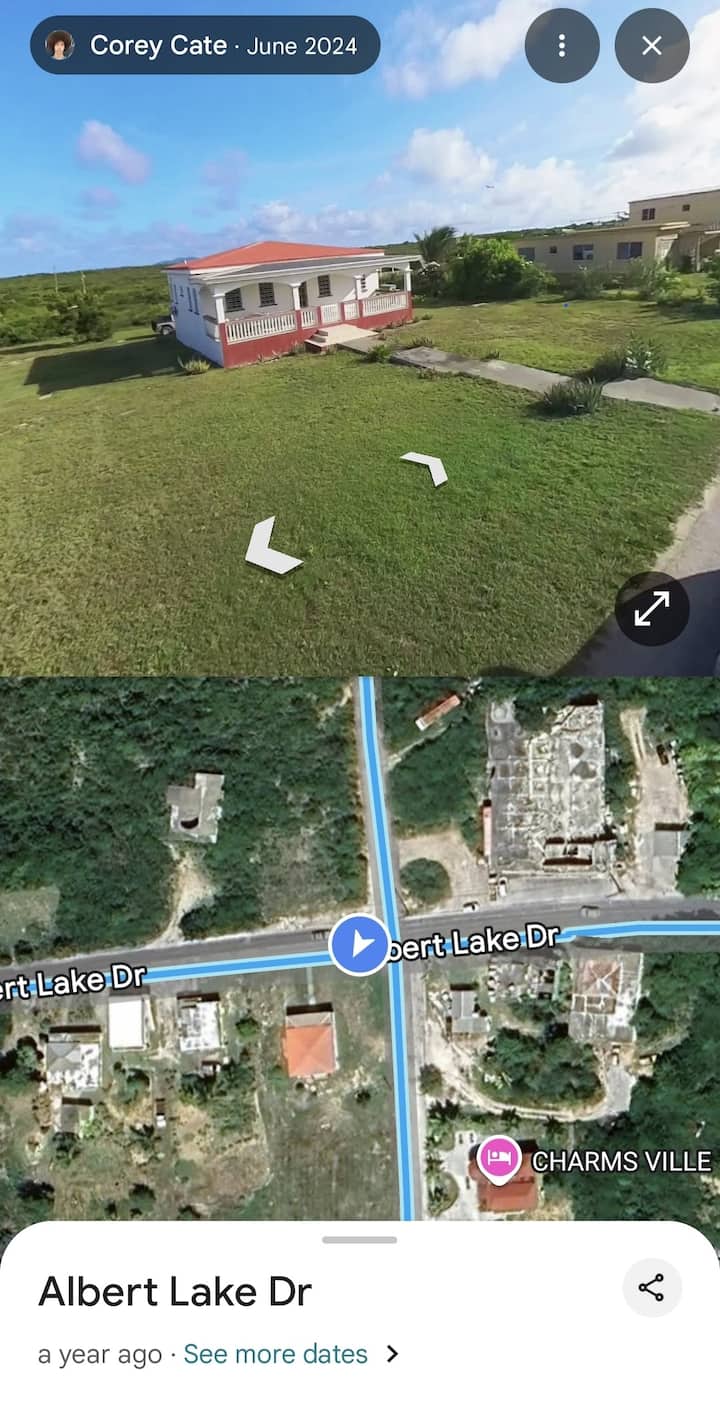The height and width of the screenshot is (1411, 720).
Task: Share this Albert Lake Dr location
Action: [652, 1287]
